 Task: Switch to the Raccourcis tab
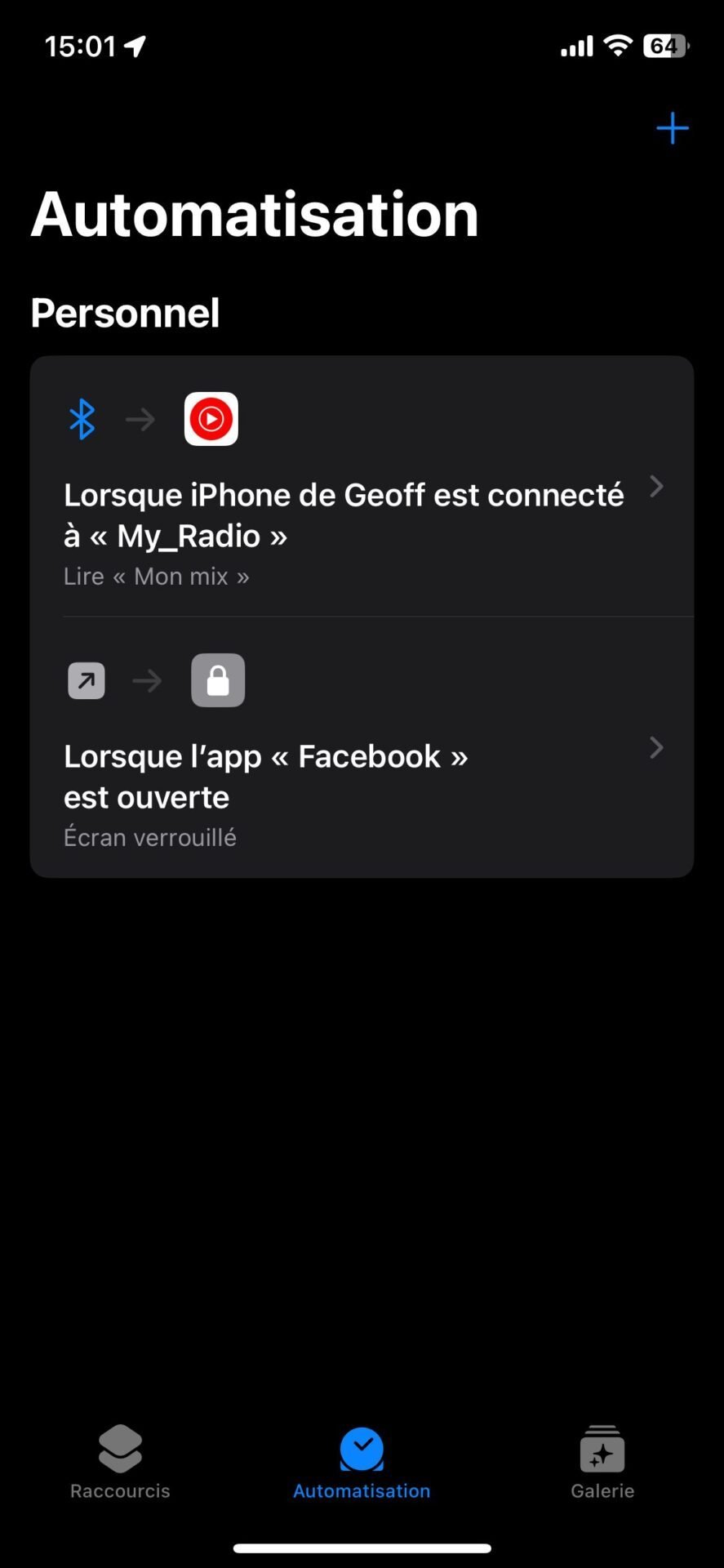coord(120,1463)
